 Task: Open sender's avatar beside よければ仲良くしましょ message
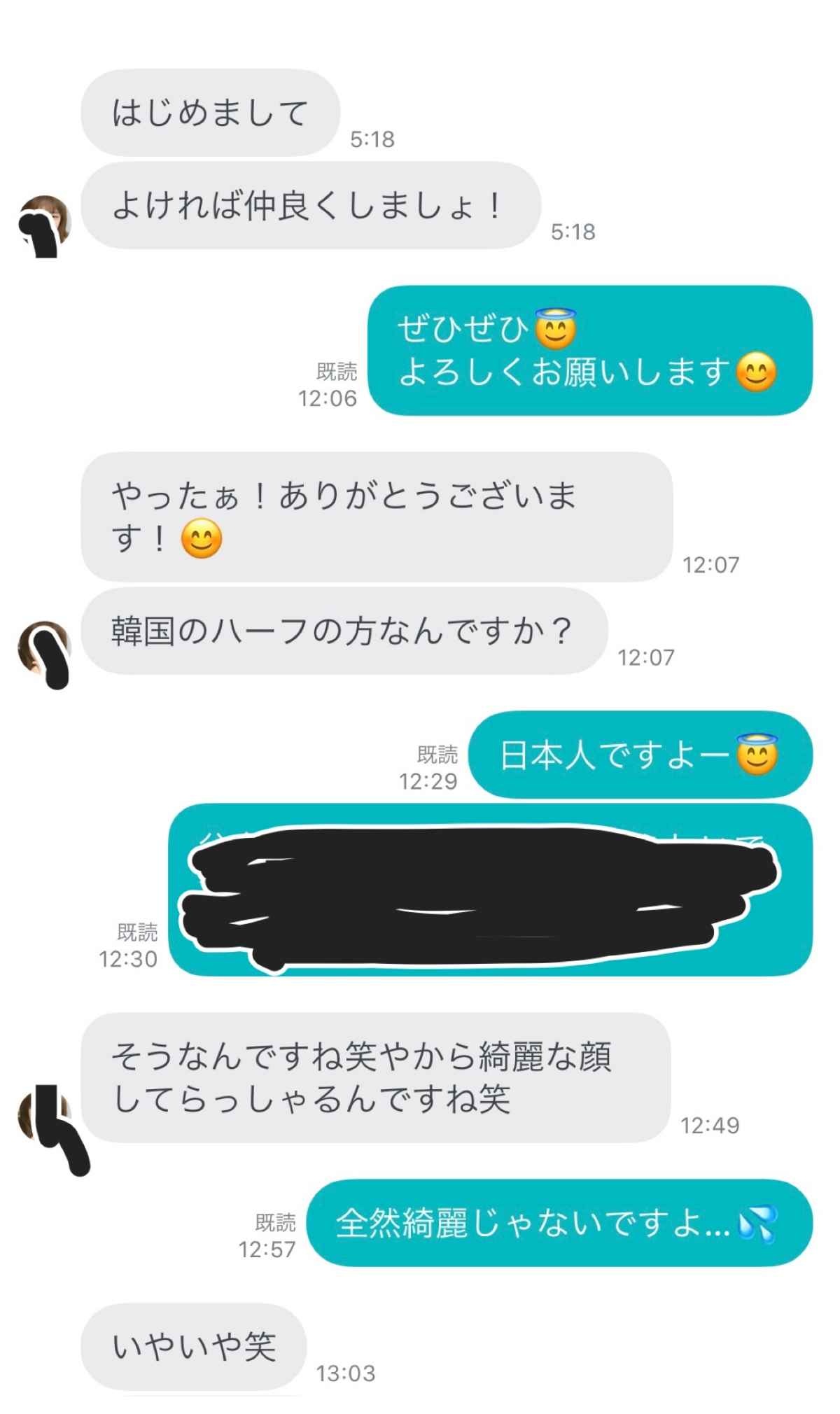point(45,223)
